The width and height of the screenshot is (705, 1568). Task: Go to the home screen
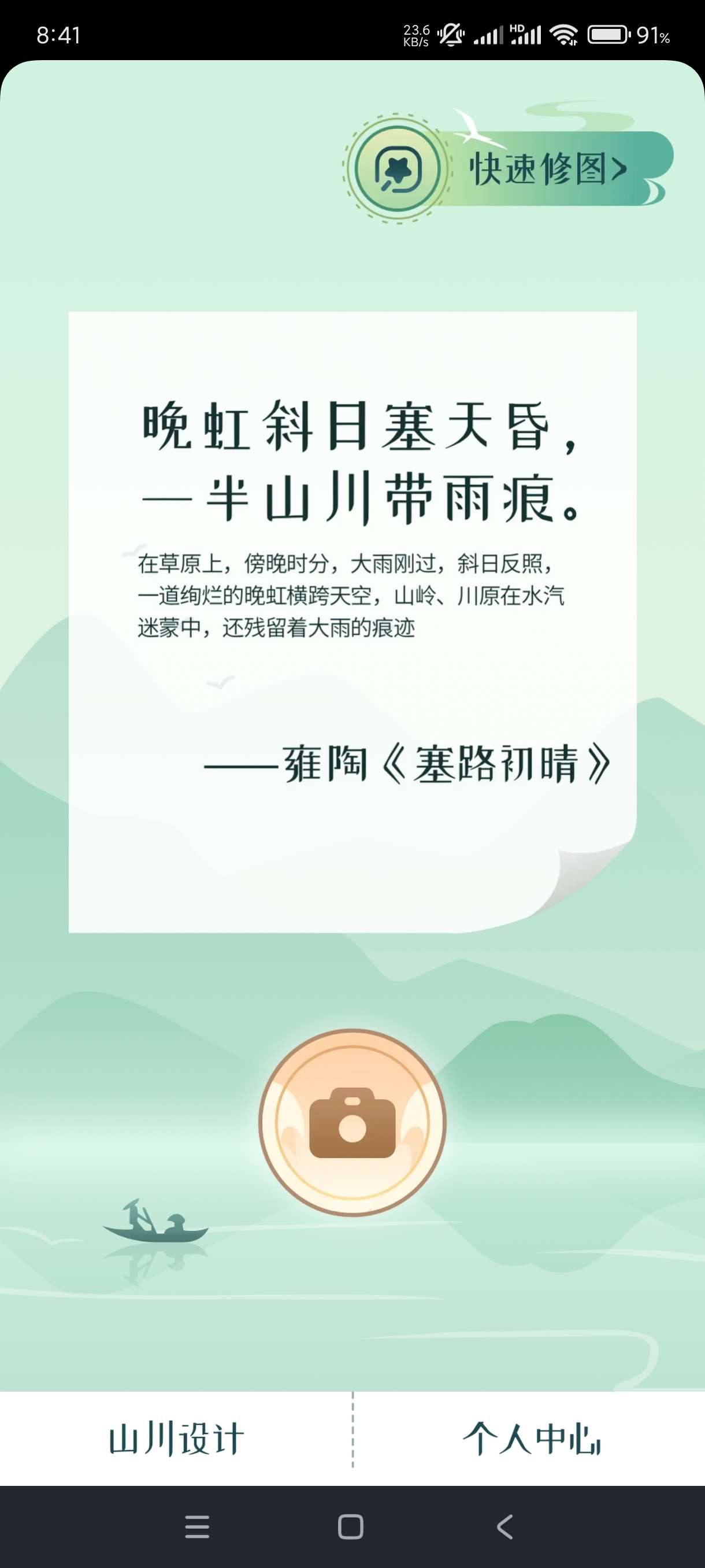(x=351, y=1526)
